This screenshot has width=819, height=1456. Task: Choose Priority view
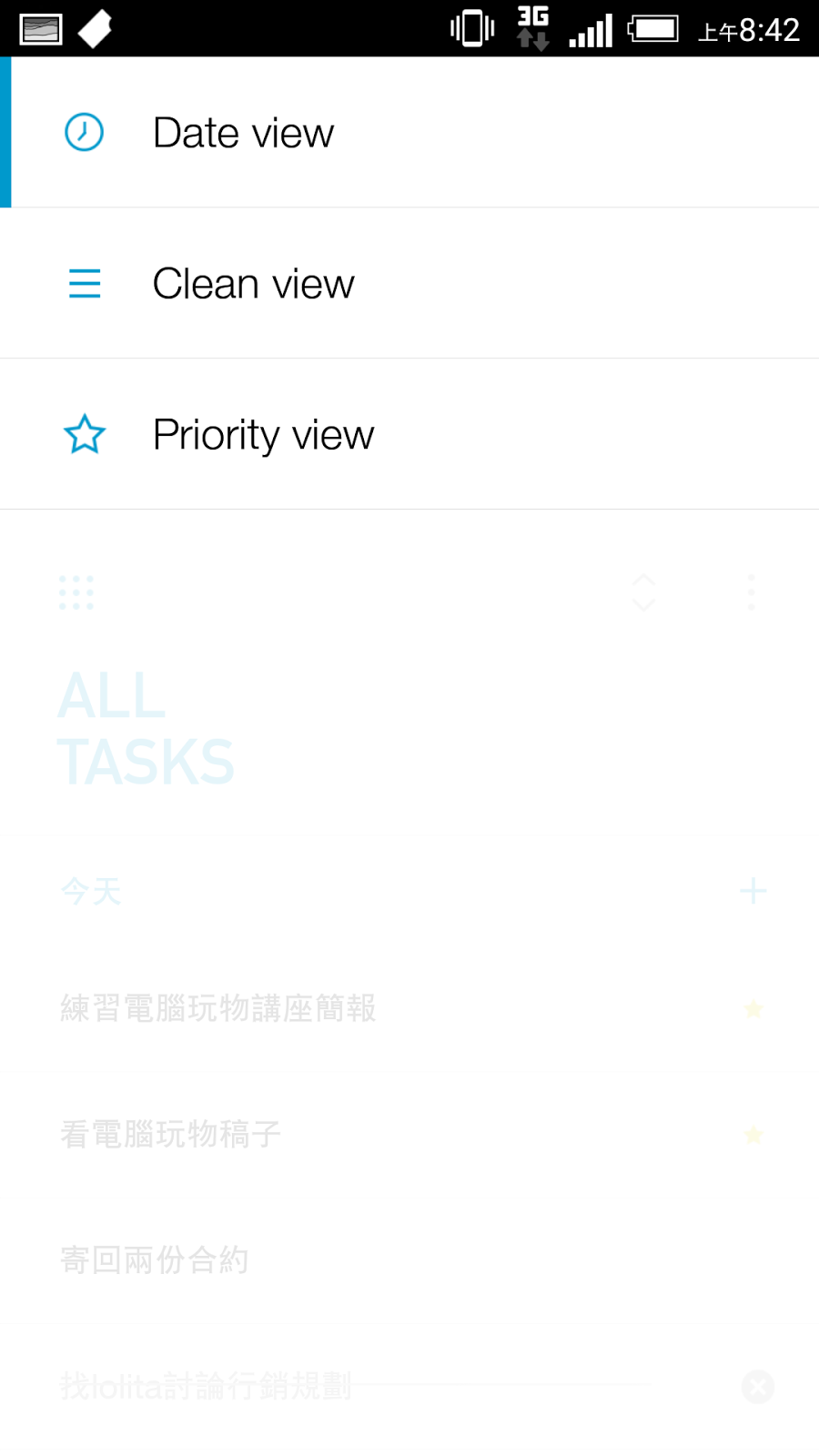(x=263, y=435)
